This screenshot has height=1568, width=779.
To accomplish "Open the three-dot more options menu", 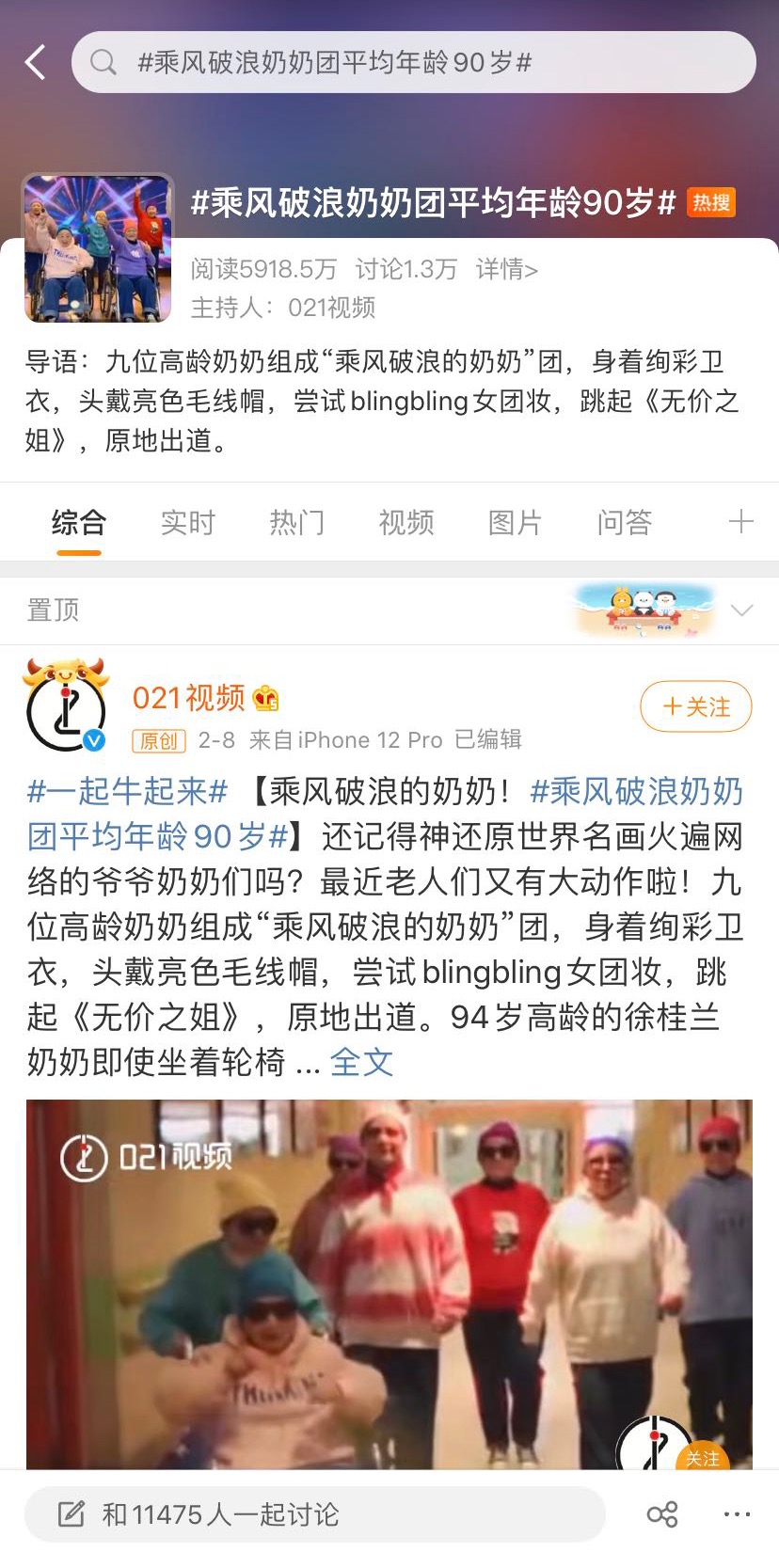I will coord(737,1514).
